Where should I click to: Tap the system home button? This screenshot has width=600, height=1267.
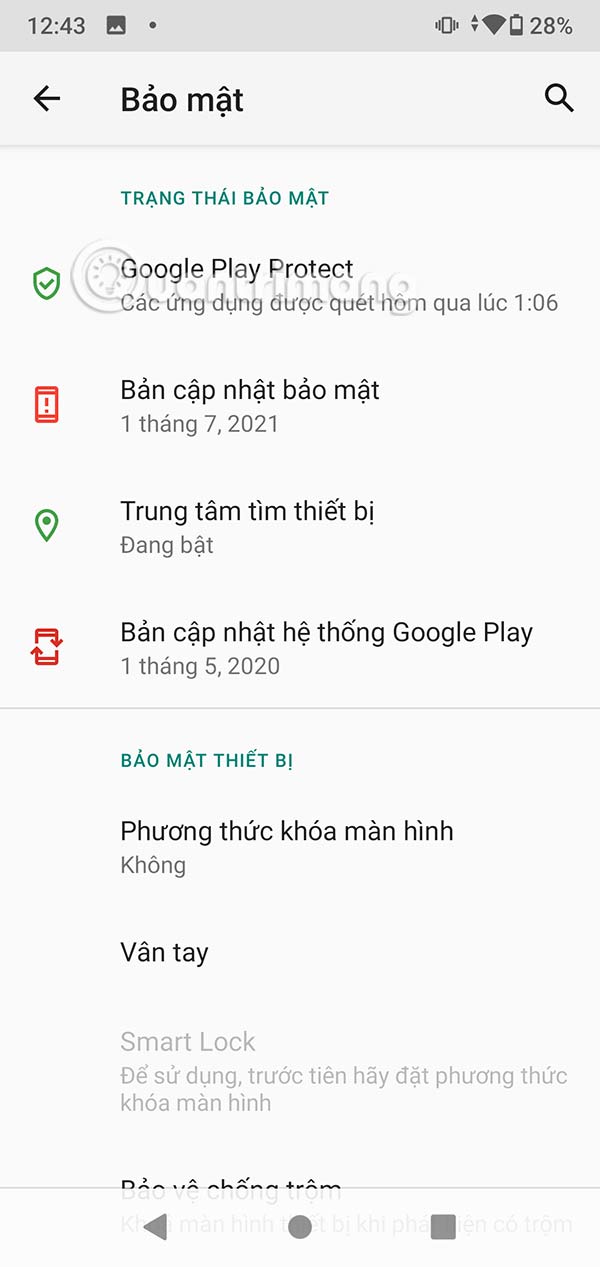coord(300,1227)
